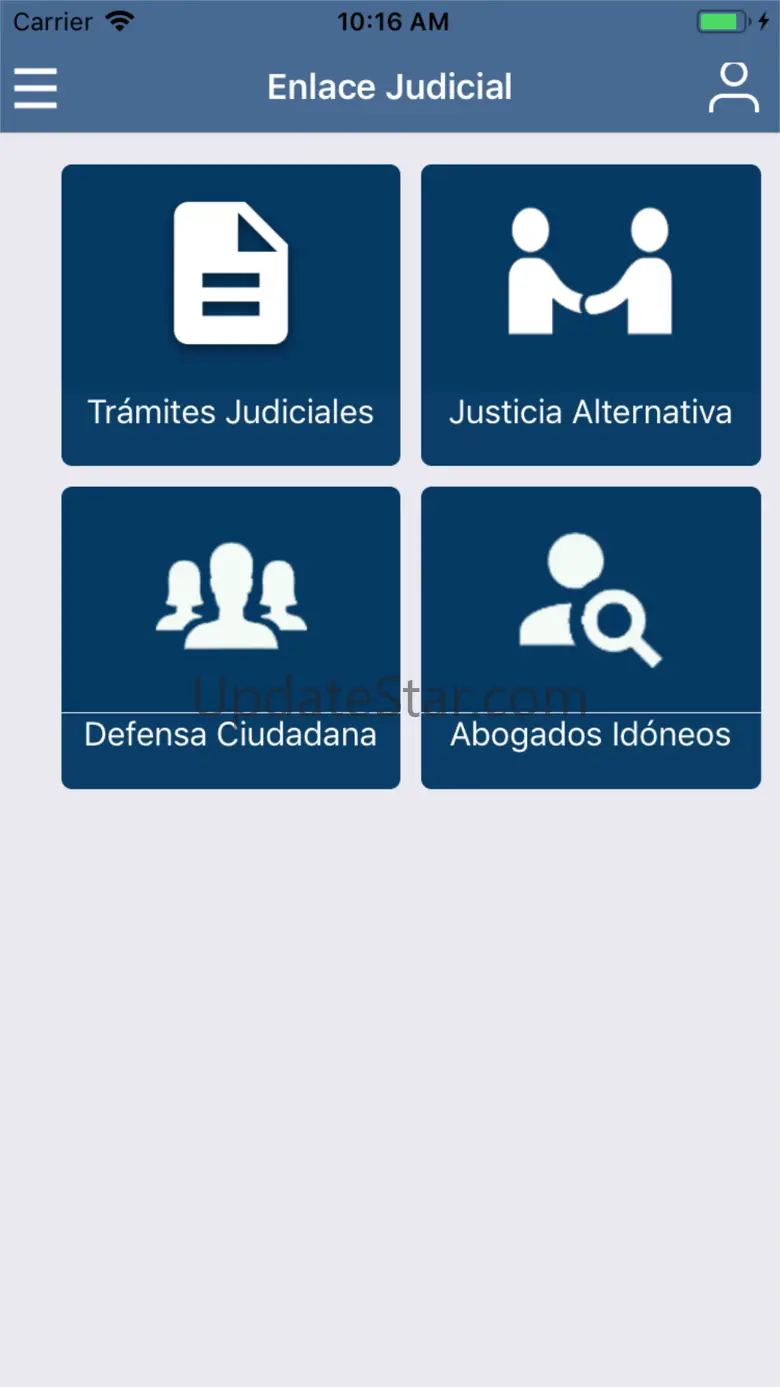Go to Defensa Ciudadana
The width and height of the screenshot is (780, 1387).
pos(231,637)
